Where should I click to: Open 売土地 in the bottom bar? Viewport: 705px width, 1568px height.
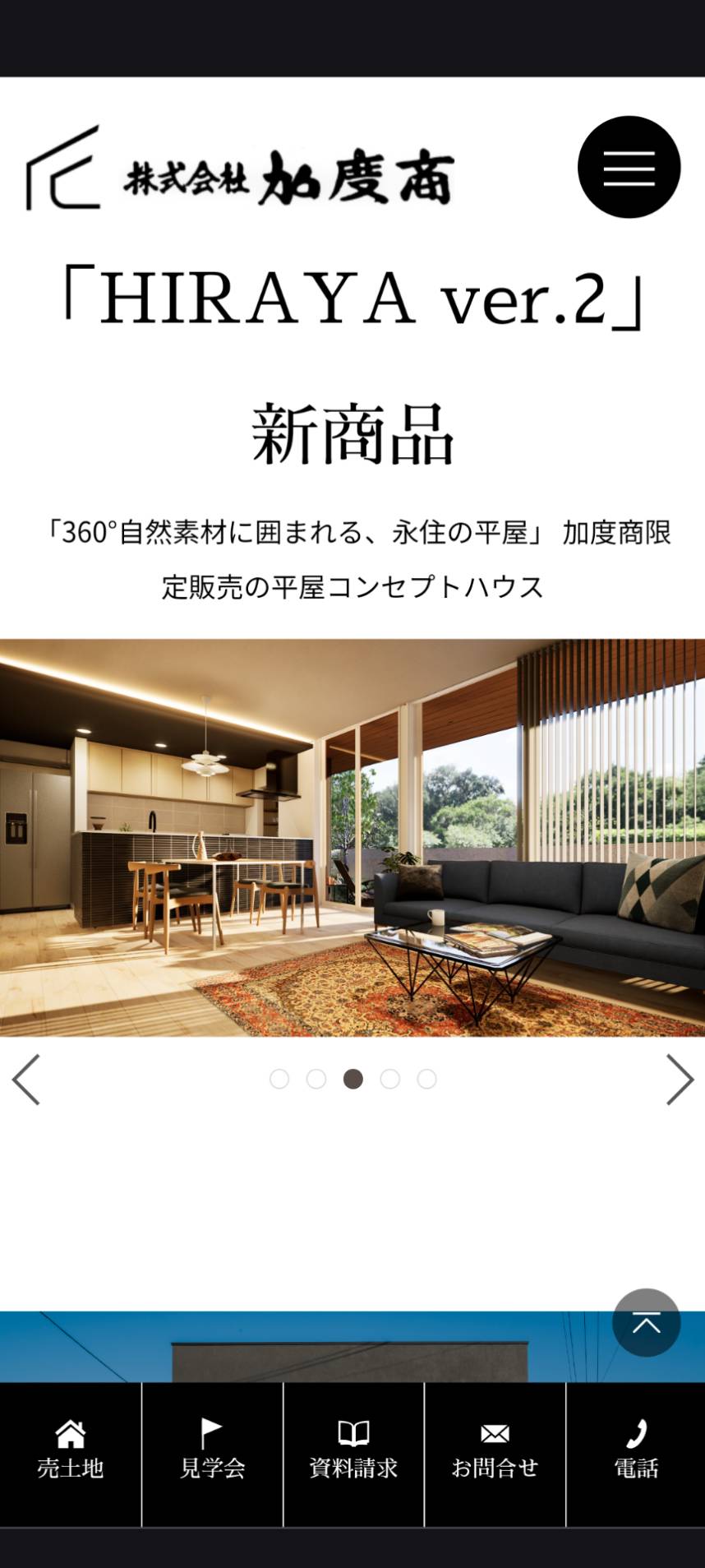(x=71, y=1454)
